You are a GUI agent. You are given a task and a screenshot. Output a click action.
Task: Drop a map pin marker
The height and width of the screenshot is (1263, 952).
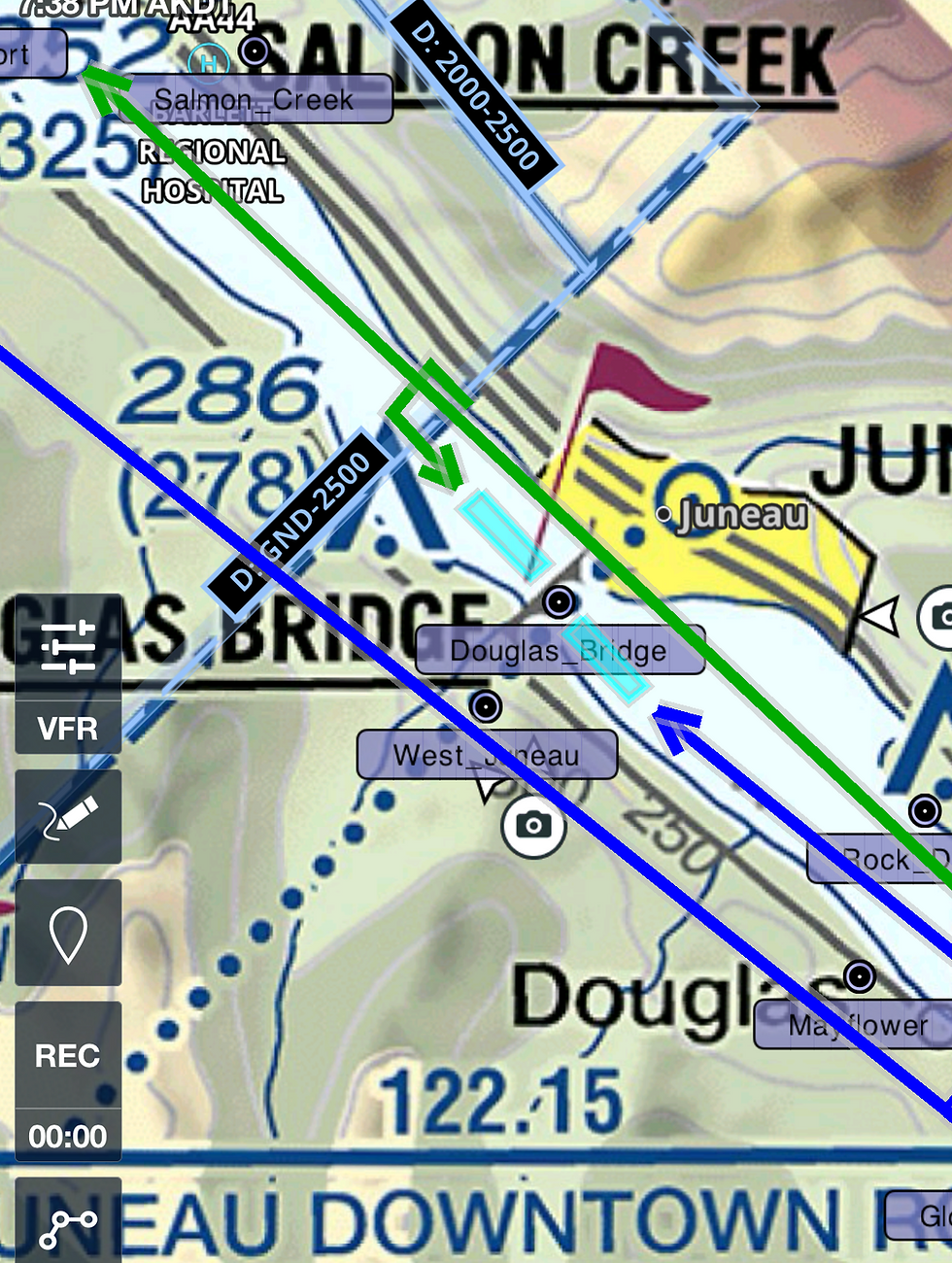click(x=67, y=934)
